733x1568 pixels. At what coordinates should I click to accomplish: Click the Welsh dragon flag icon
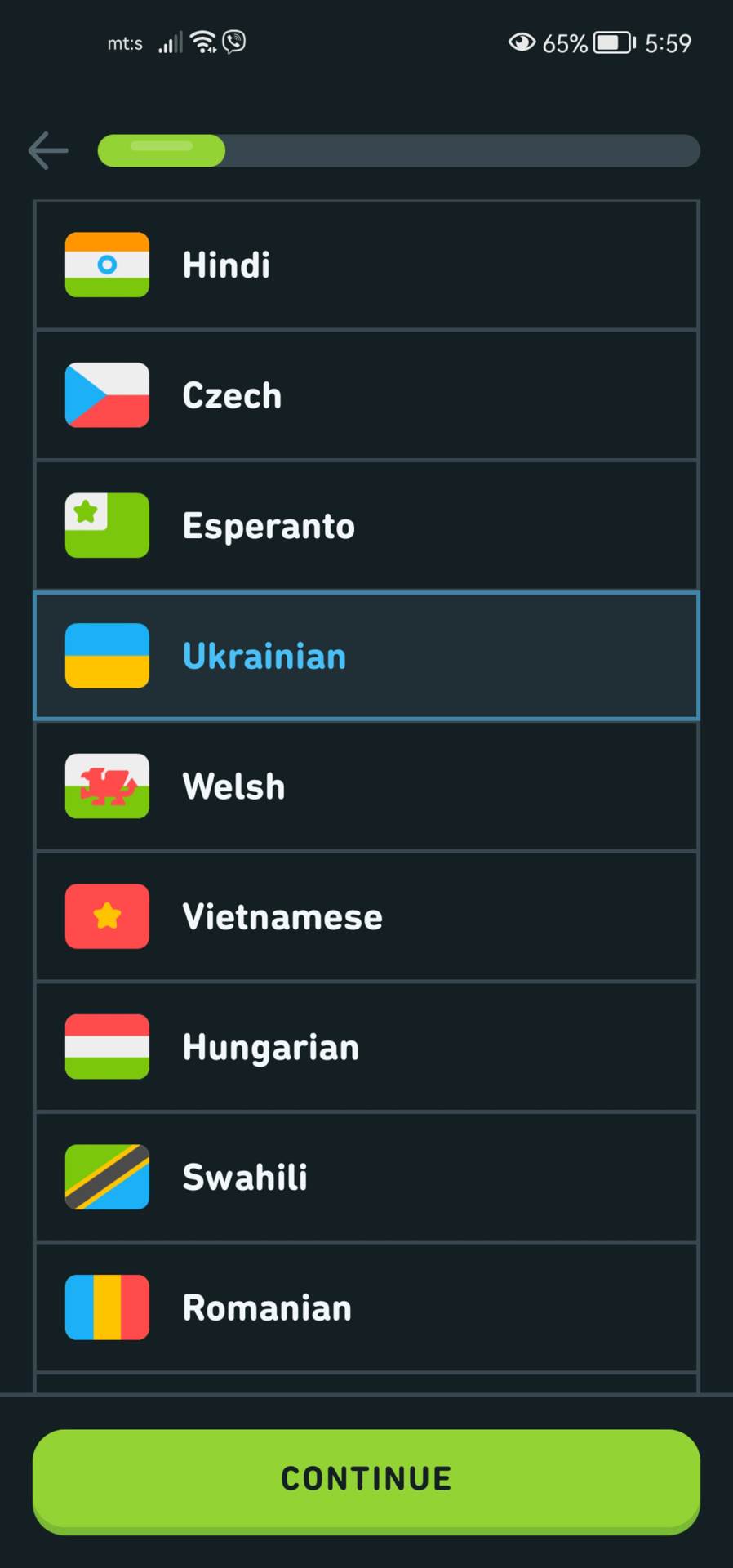[106, 785]
